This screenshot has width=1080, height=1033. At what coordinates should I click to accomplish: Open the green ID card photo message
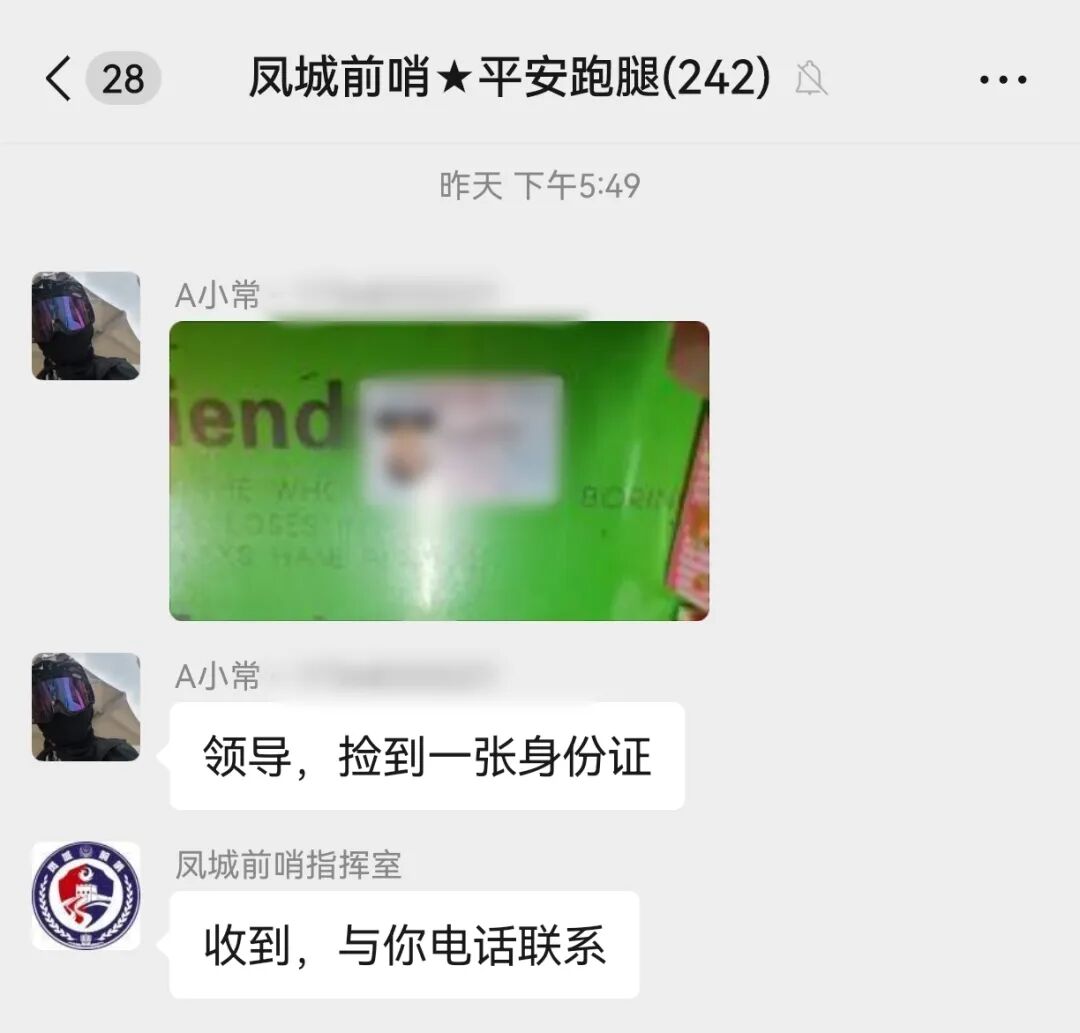(x=439, y=471)
